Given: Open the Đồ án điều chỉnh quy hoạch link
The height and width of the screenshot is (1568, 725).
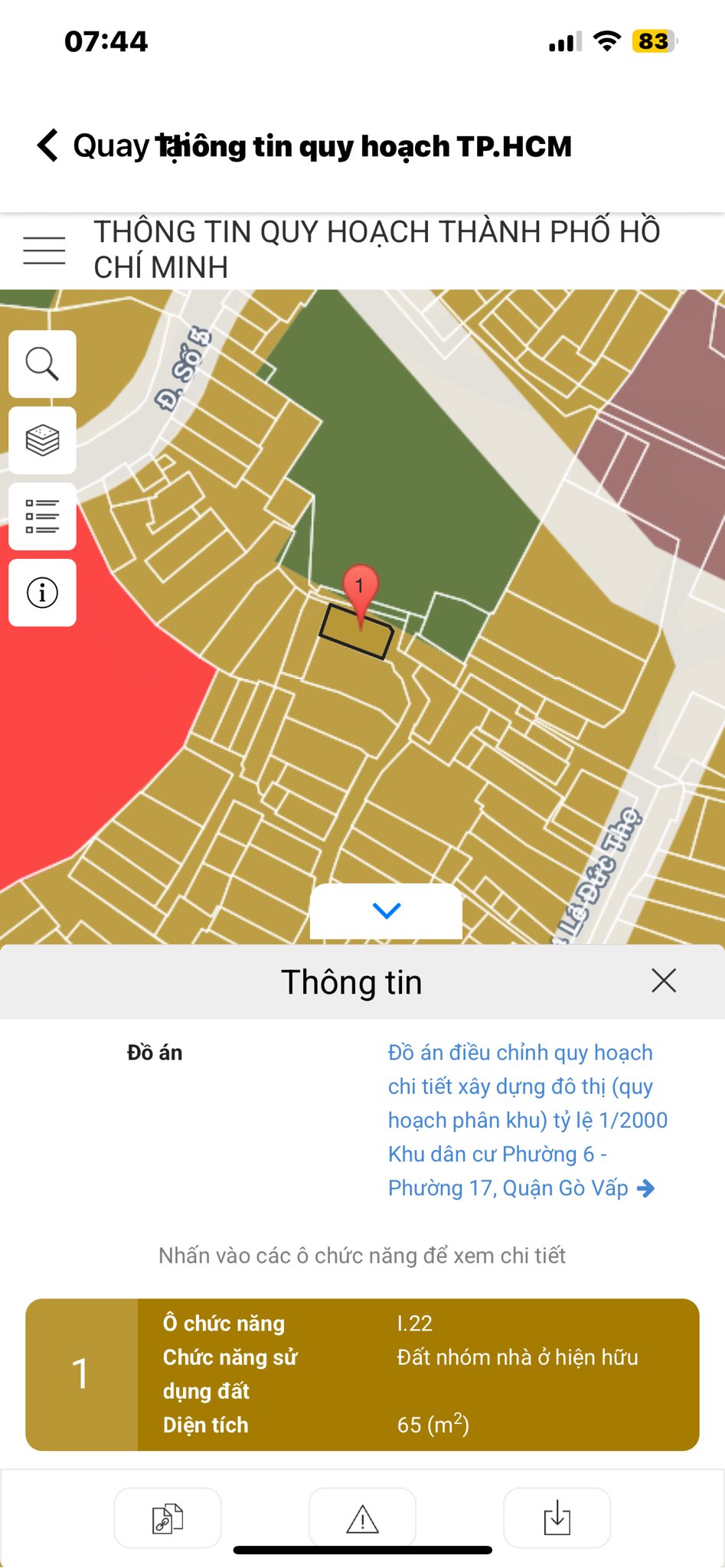Looking at the screenshot, I should (x=521, y=1119).
